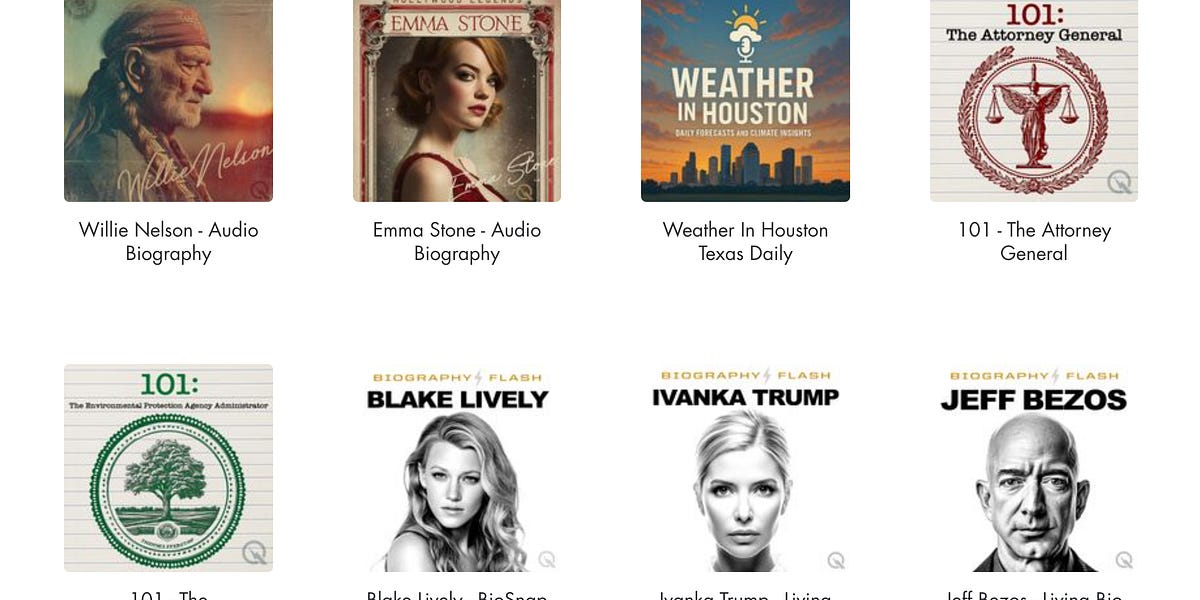
Task: Open the Blake Lively Biography Flash podcast
Action: [457, 468]
